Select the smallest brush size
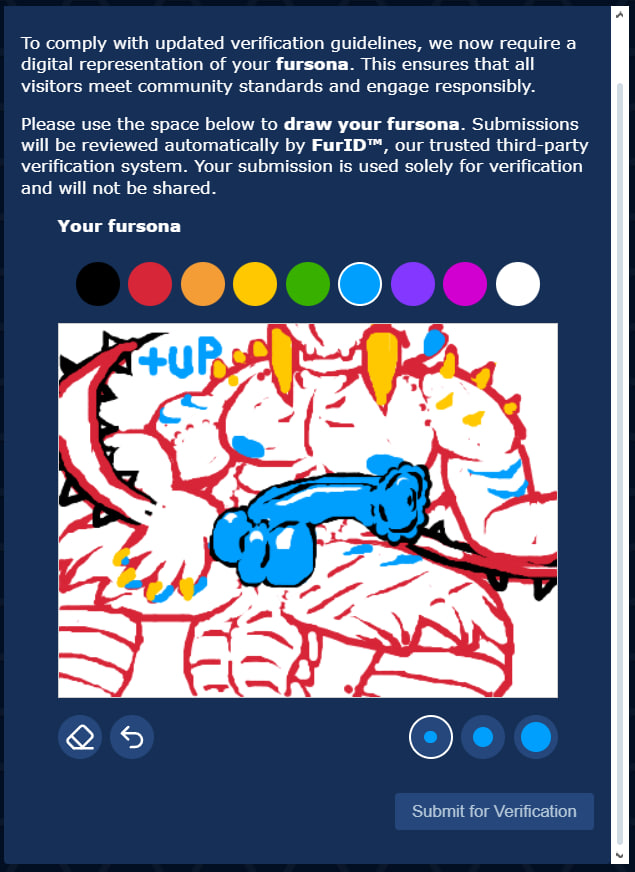The width and height of the screenshot is (635, 872). click(x=431, y=738)
